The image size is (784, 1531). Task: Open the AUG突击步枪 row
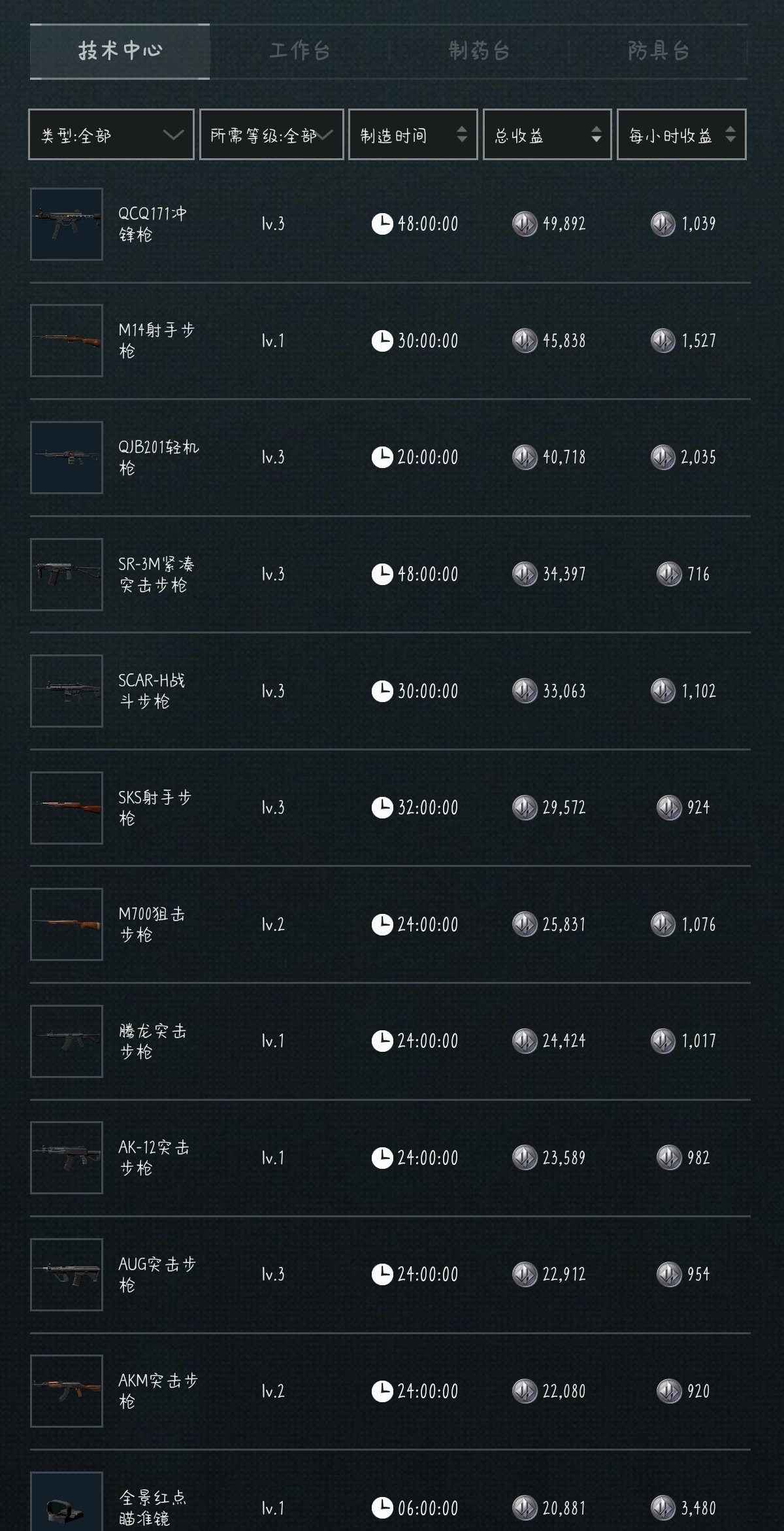pos(390,1275)
